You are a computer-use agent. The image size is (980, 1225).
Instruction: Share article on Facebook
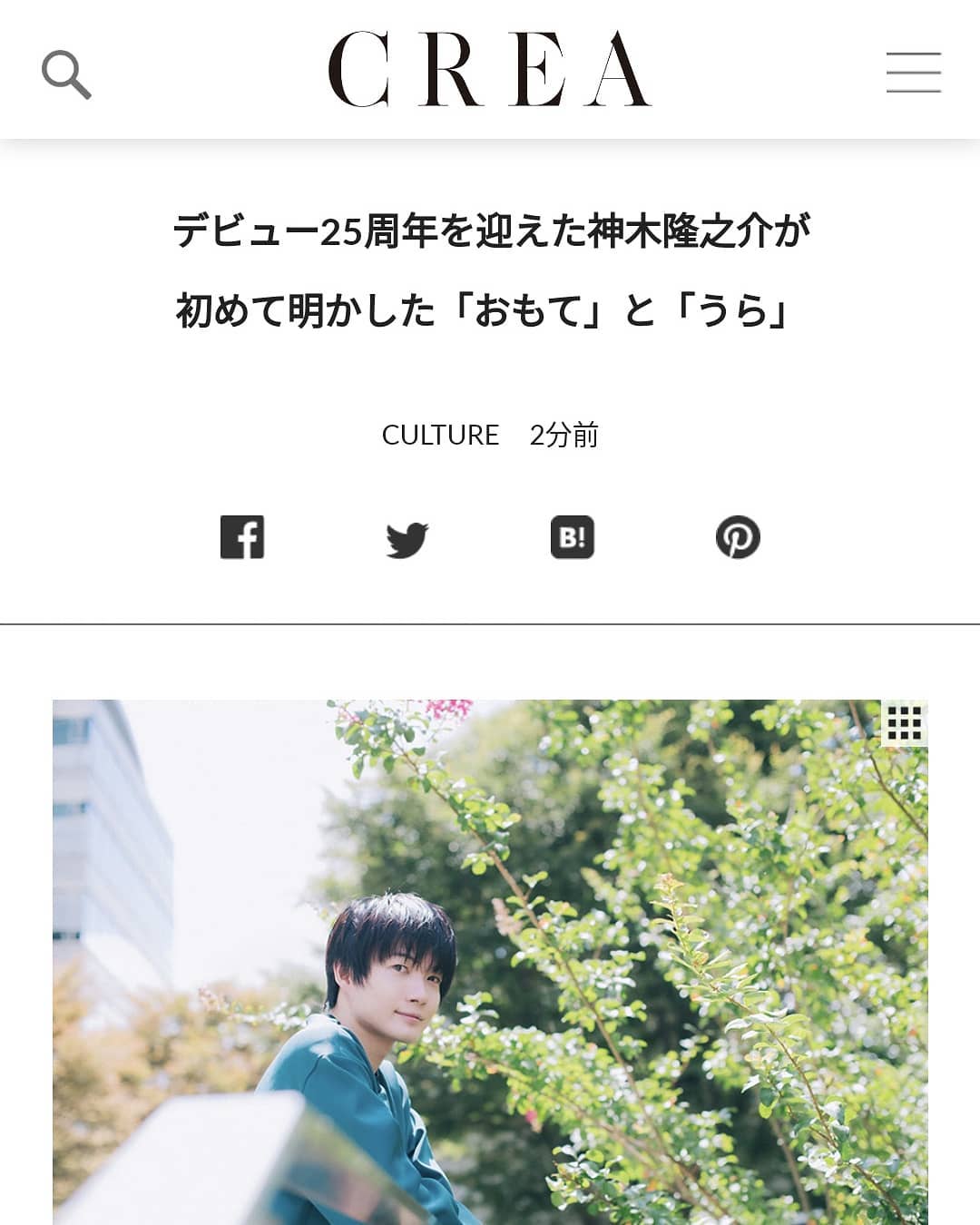242,537
